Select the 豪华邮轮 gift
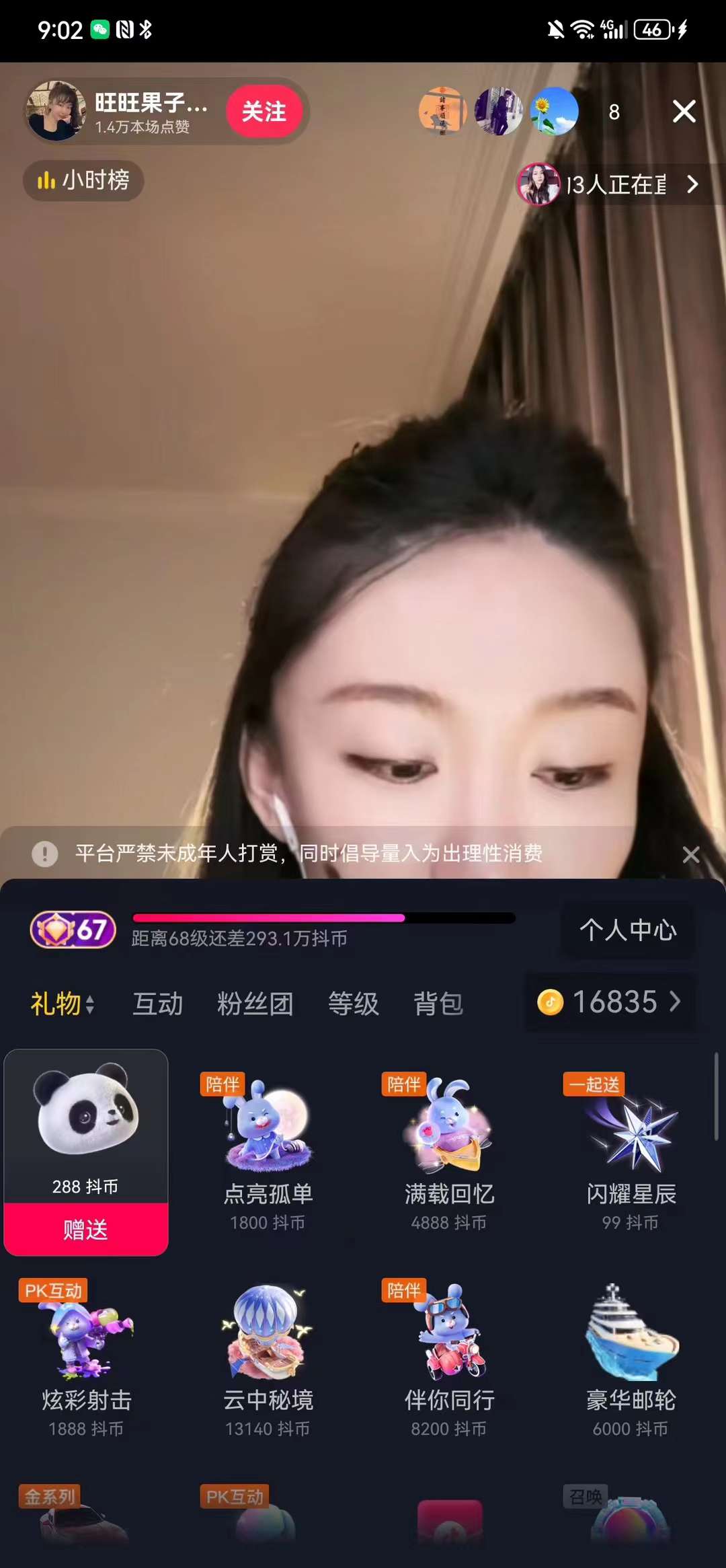Viewport: 726px width, 1568px height. (x=631, y=1355)
